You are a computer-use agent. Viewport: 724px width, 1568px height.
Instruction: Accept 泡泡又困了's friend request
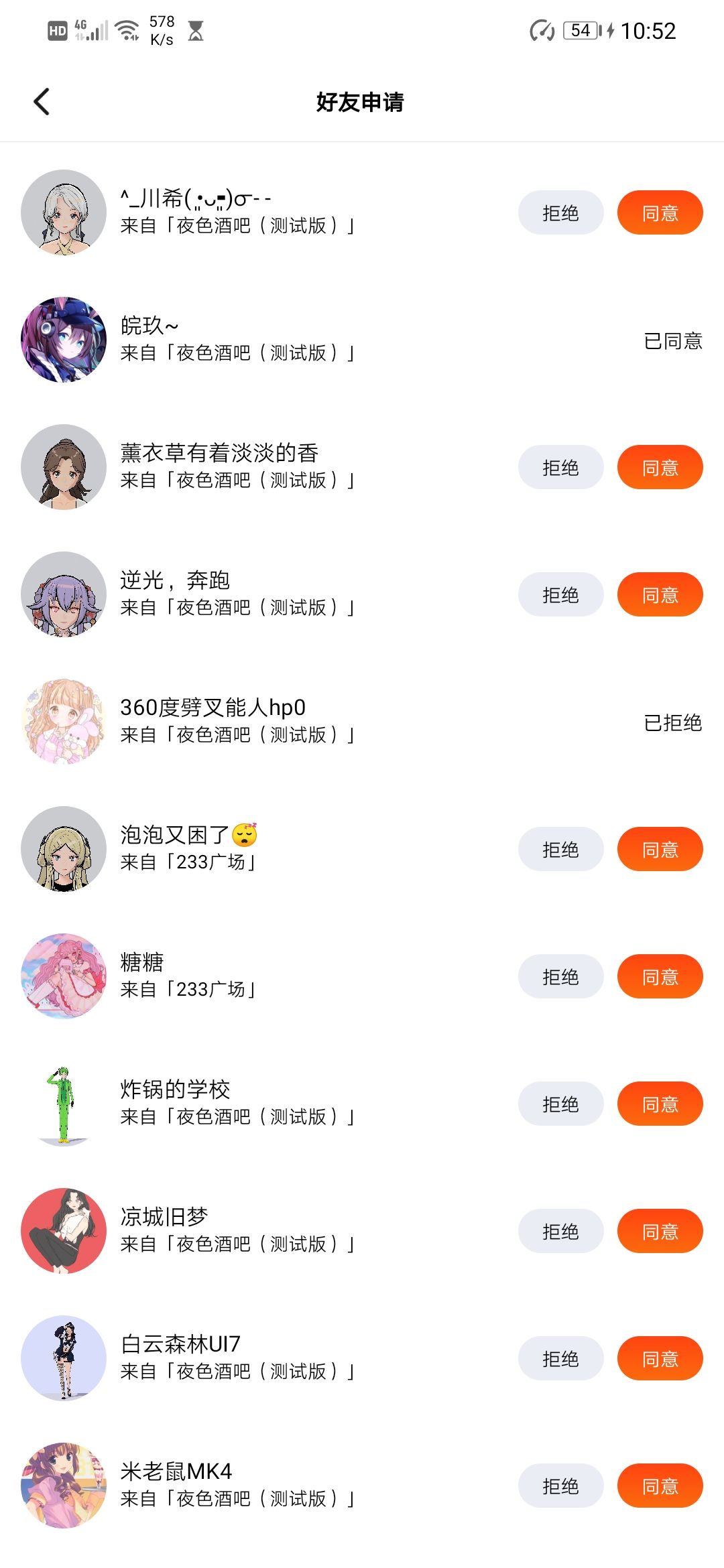coord(660,849)
